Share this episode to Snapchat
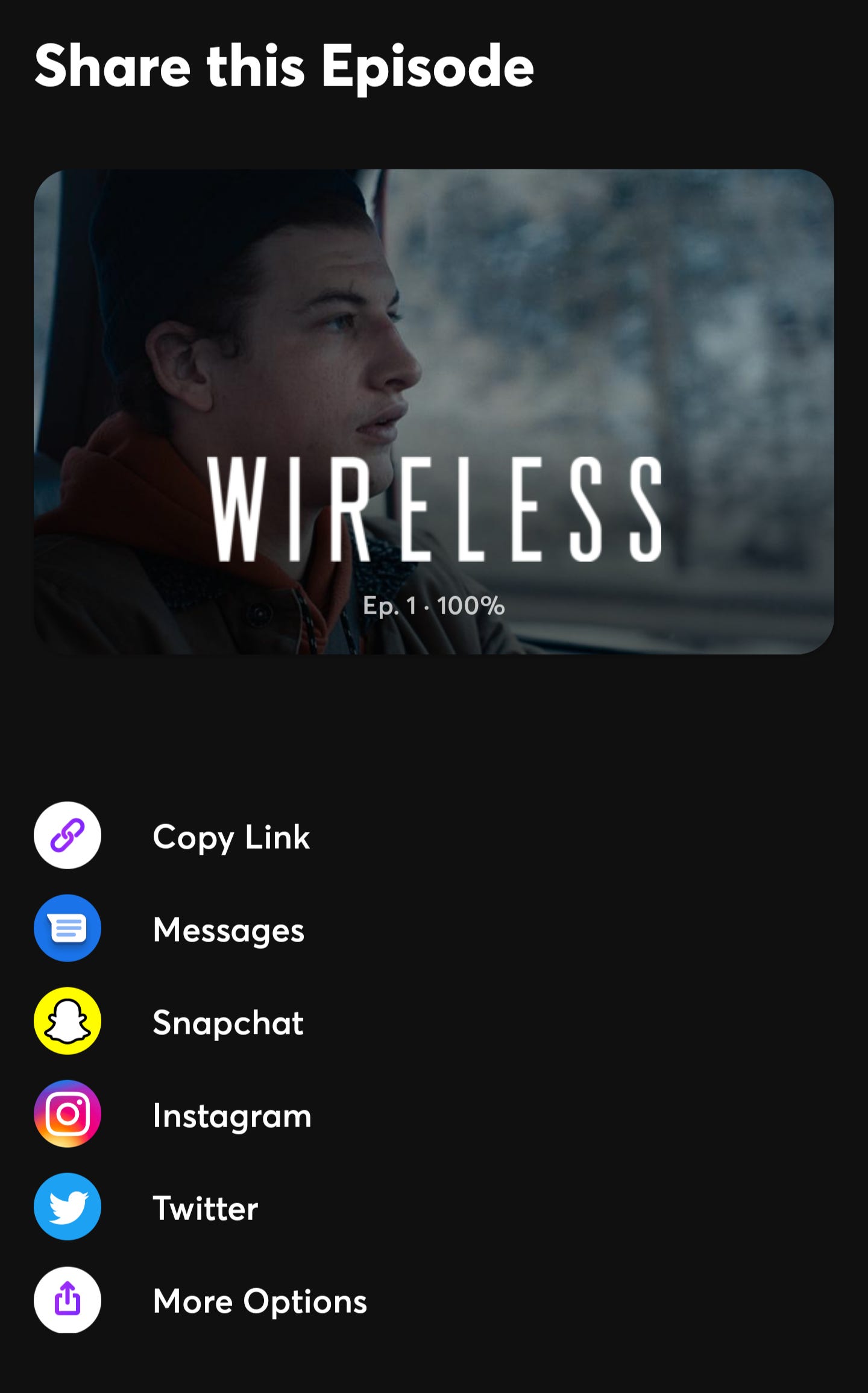The width and height of the screenshot is (868, 1393). point(228,1022)
